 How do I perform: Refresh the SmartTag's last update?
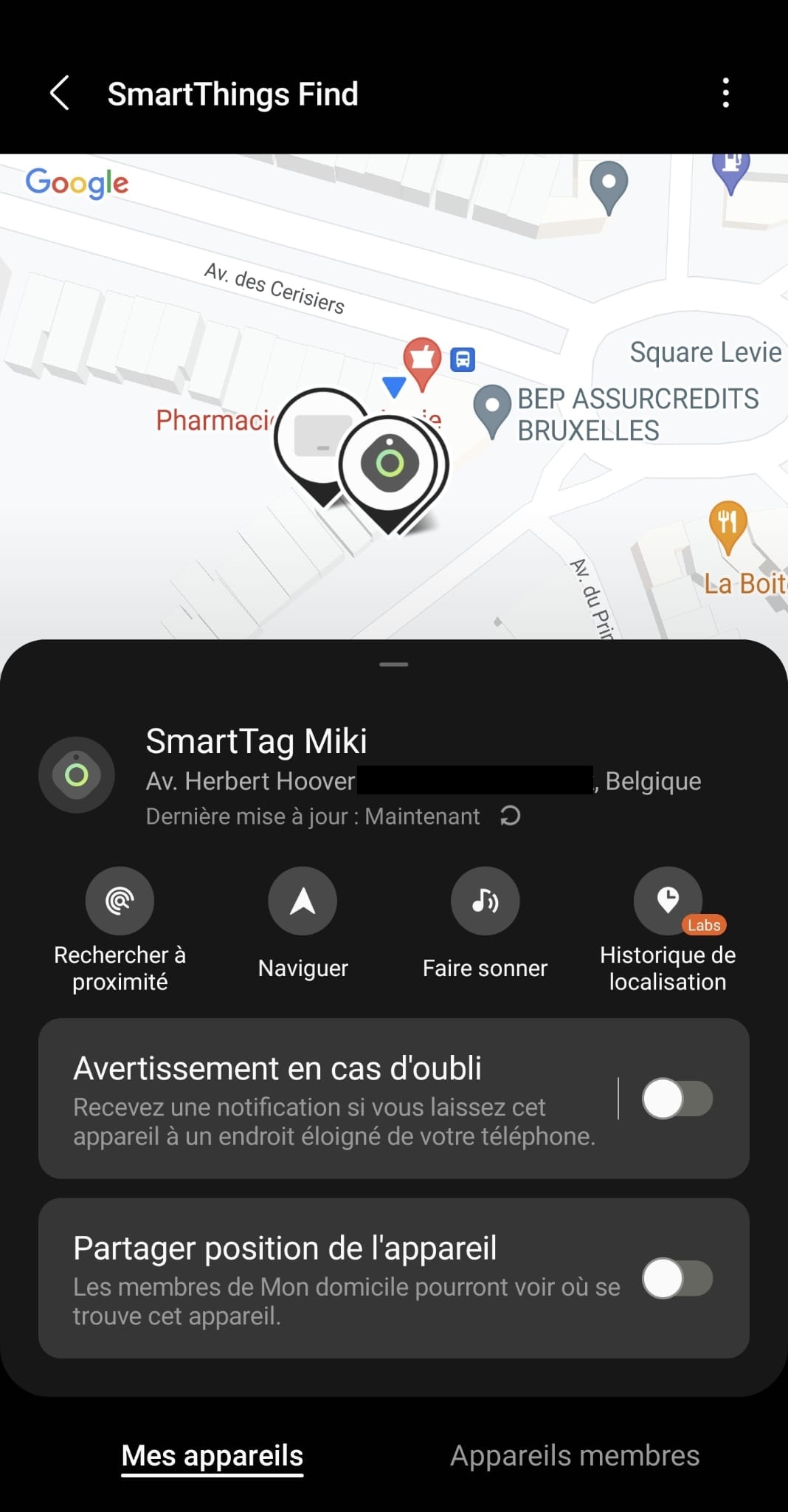[511, 816]
